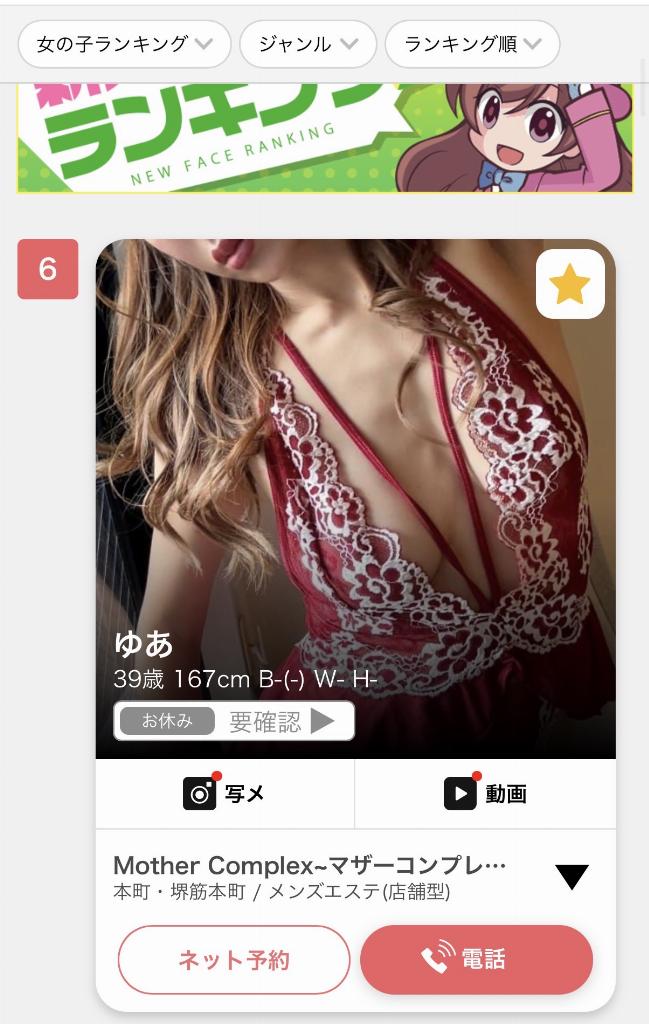Watch ゆあ's 動画 videos
Screen dimensions: 649x1024
coord(485,794)
